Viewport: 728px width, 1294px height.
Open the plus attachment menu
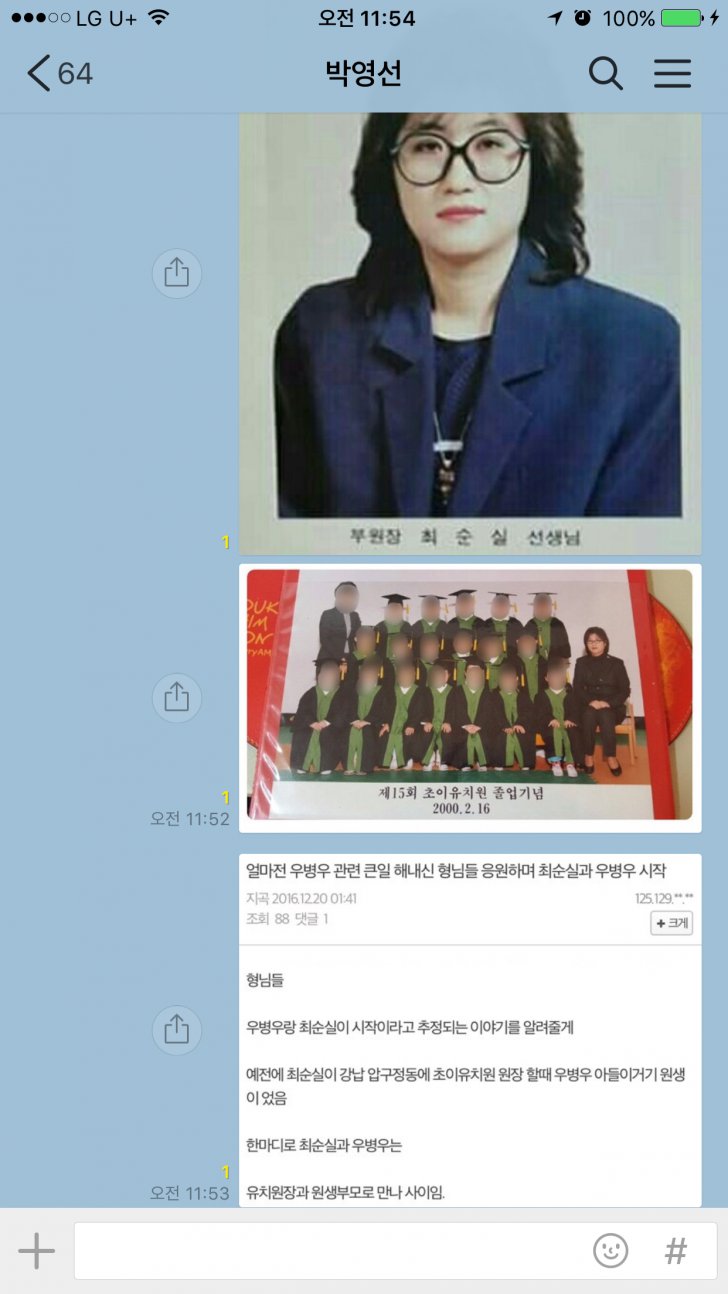36,1251
